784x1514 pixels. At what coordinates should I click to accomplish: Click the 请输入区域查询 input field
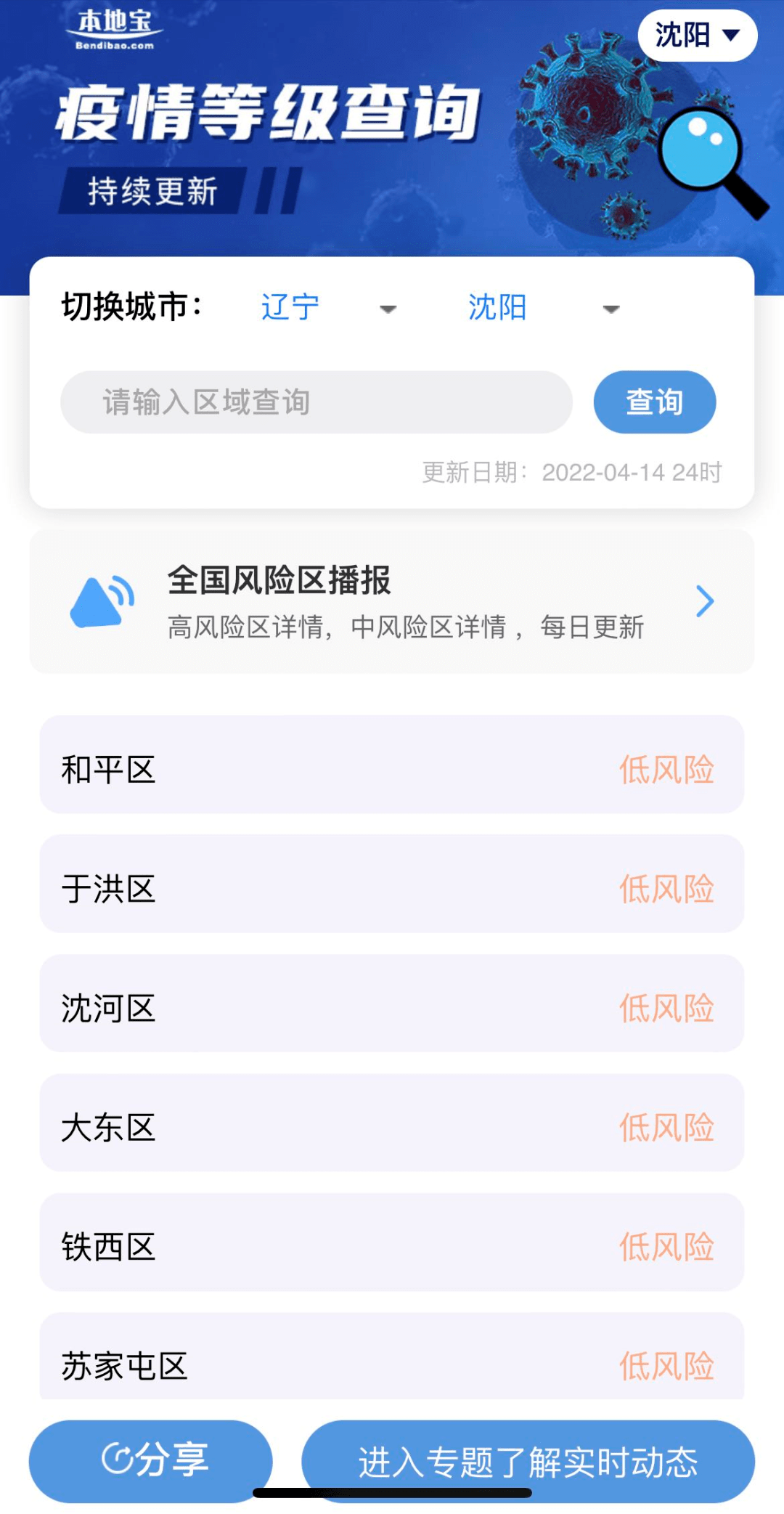[x=316, y=402]
